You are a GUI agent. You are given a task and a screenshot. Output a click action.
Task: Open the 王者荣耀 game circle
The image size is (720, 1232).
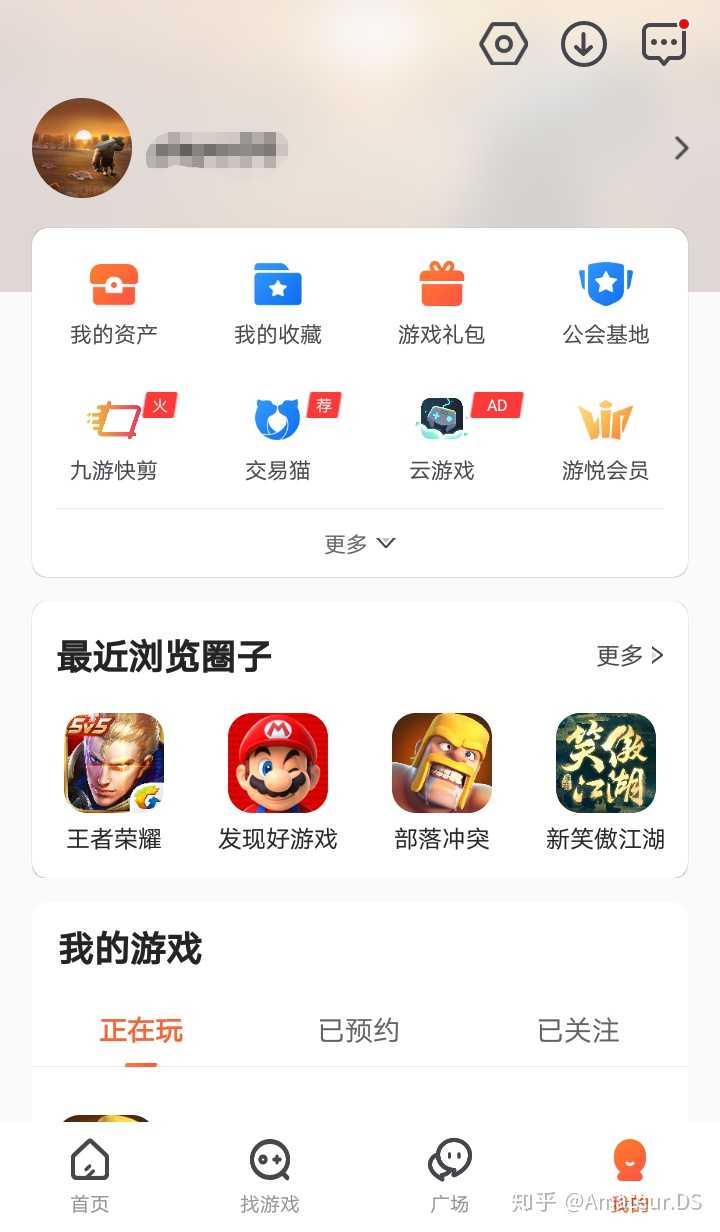point(113,763)
